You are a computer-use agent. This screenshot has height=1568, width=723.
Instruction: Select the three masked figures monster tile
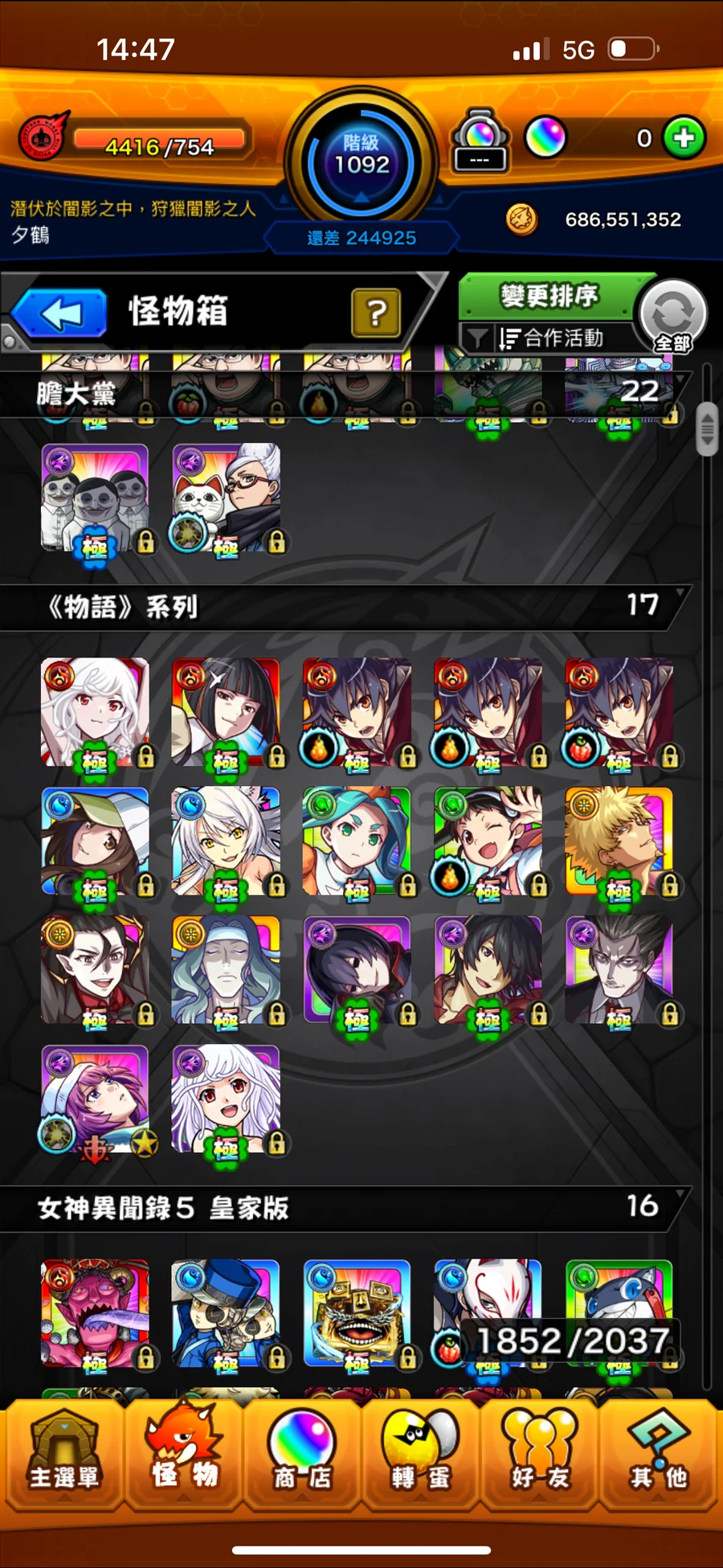click(95, 497)
